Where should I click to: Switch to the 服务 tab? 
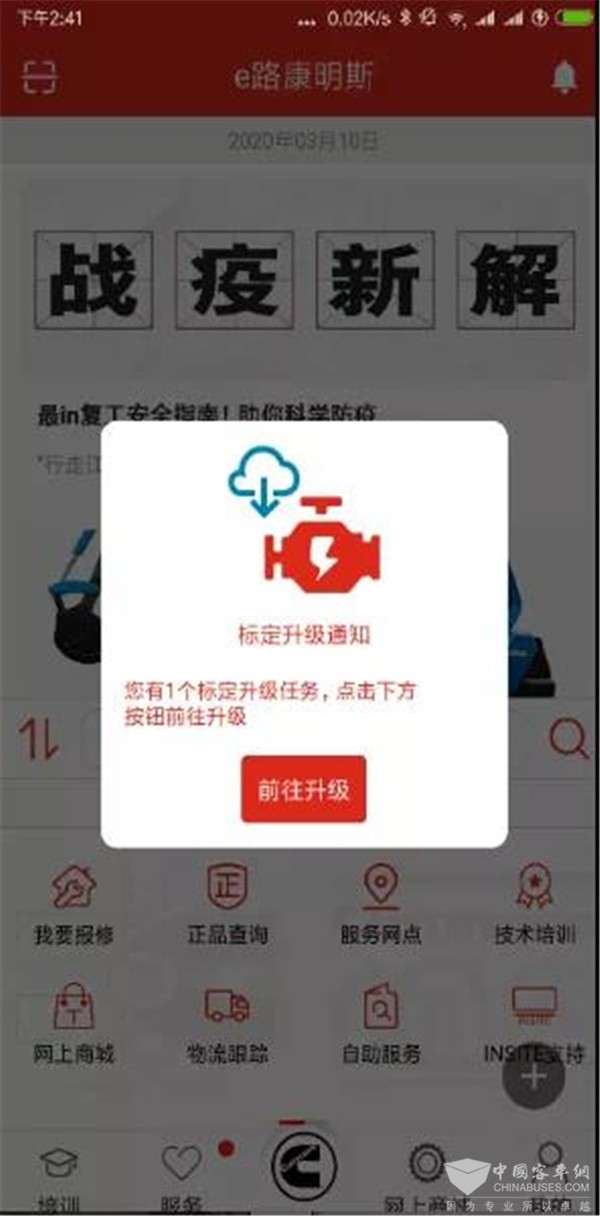[x=181, y=1175]
